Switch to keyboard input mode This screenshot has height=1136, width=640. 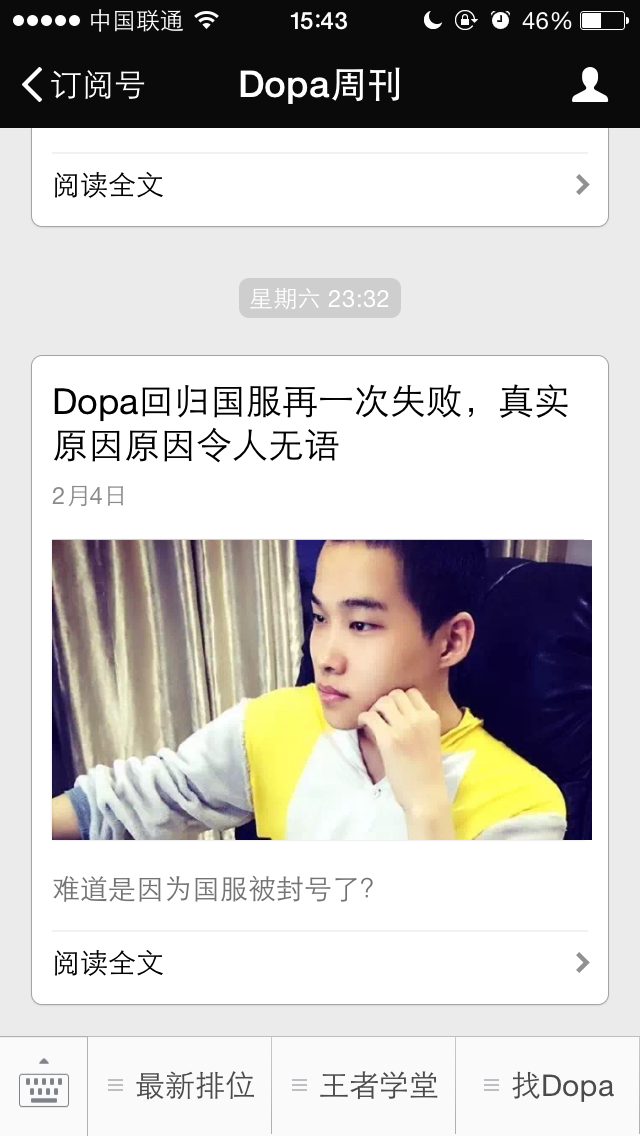coord(44,1085)
